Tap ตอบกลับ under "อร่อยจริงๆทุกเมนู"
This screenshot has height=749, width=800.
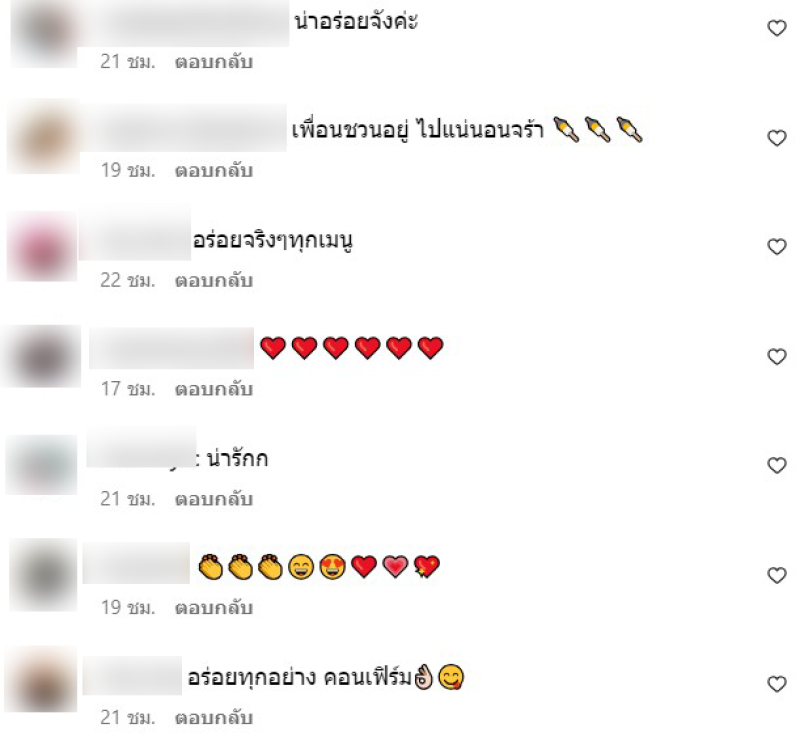pyautogui.click(x=214, y=281)
